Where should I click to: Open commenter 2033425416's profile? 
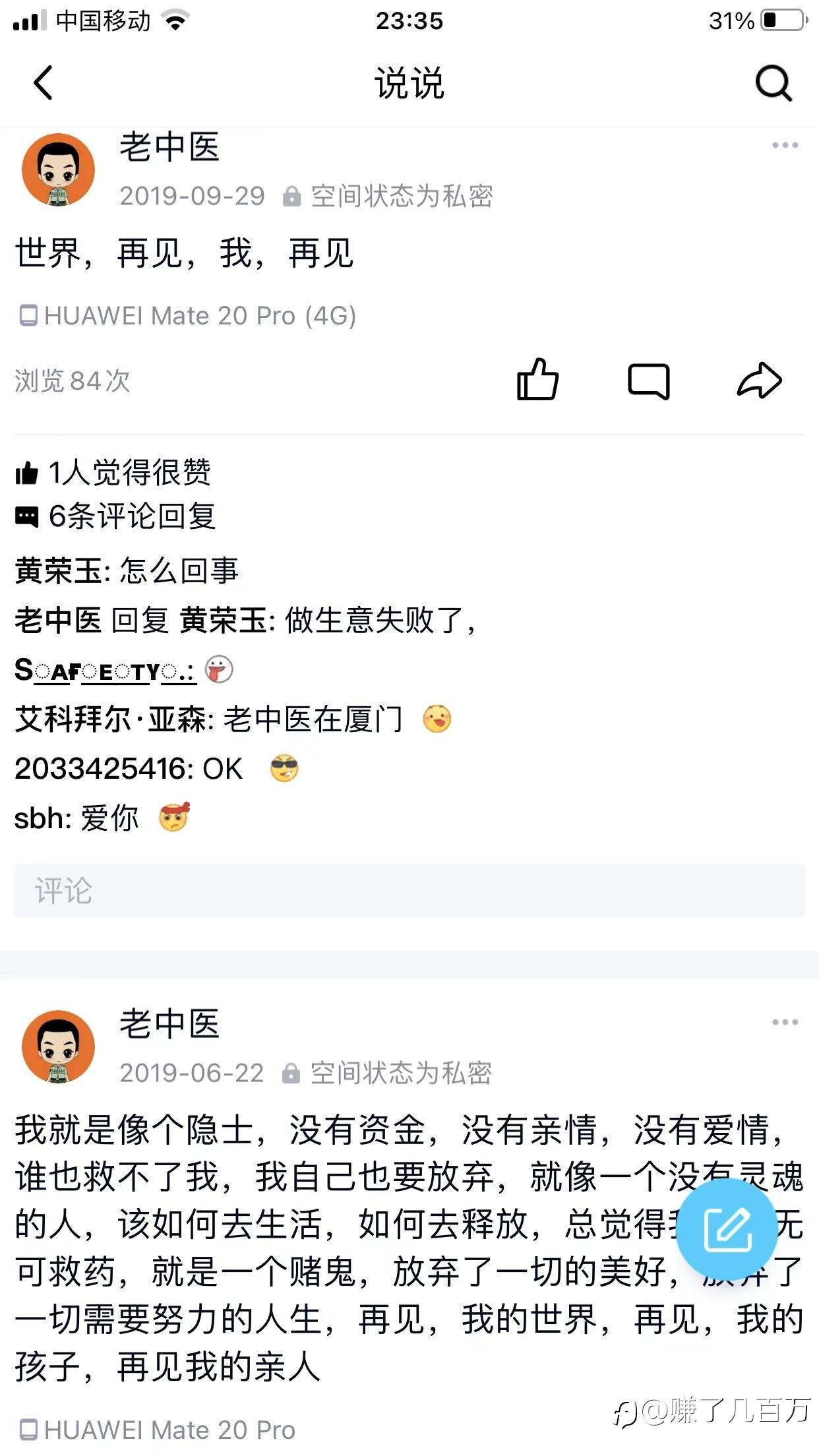tap(100, 769)
